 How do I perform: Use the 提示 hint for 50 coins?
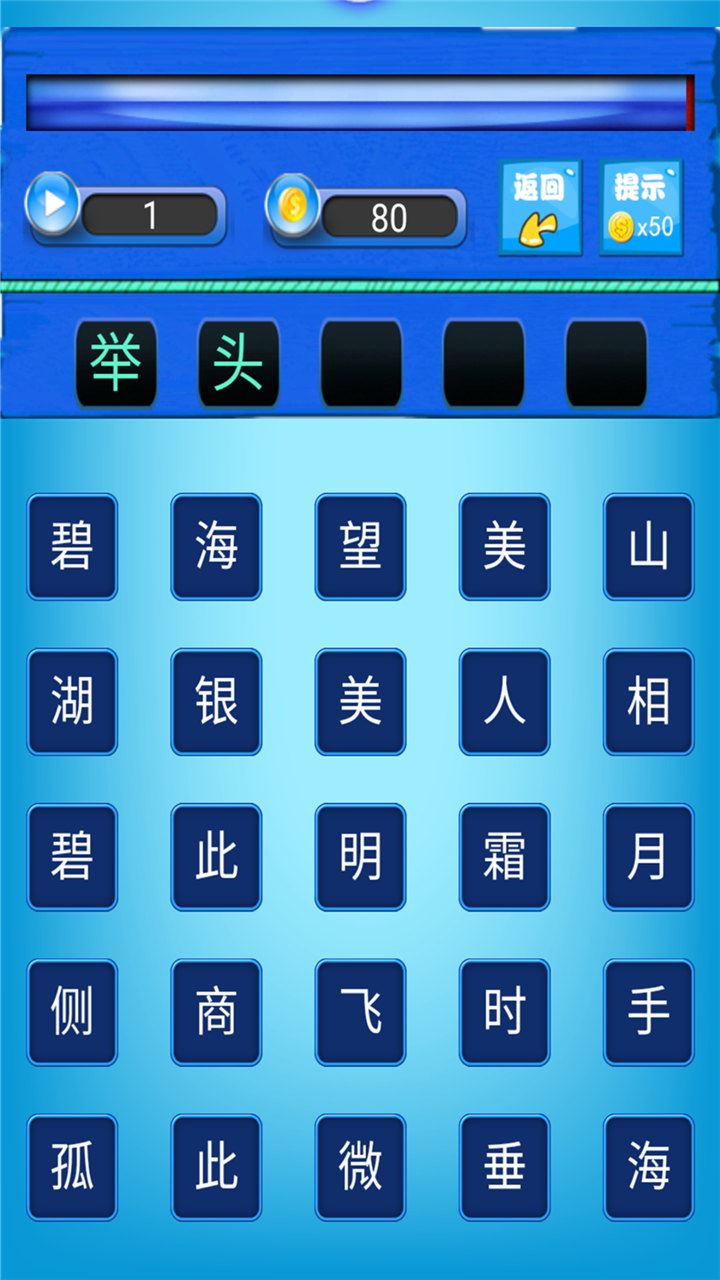coord(641,208)
